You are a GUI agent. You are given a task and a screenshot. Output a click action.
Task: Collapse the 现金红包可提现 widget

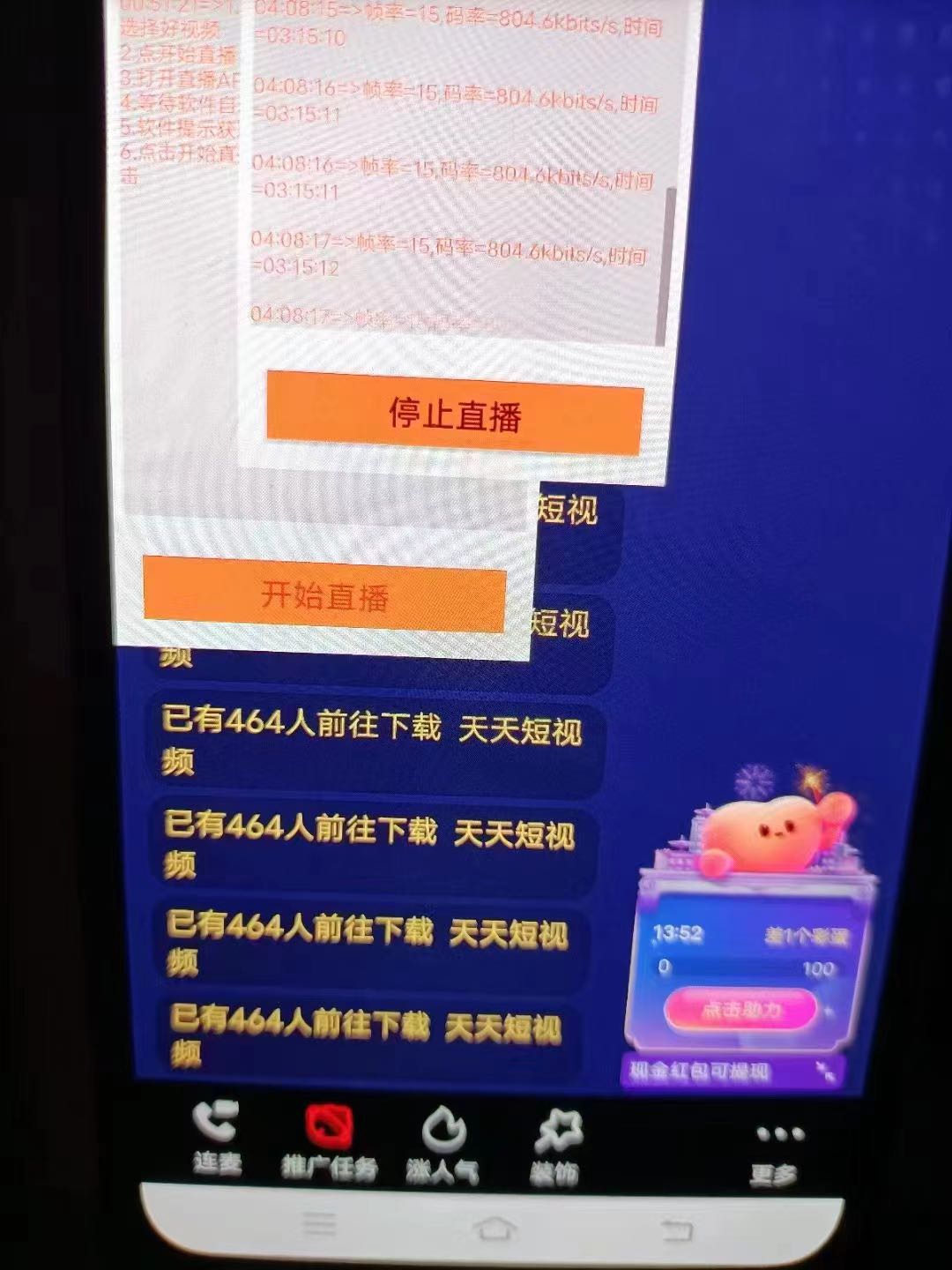click(x=825, y=1072)
